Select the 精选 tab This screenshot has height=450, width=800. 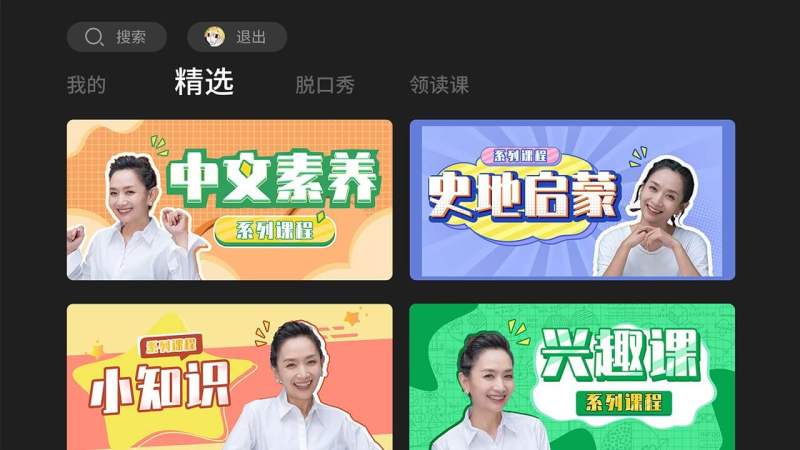click(x=204, y=83)
